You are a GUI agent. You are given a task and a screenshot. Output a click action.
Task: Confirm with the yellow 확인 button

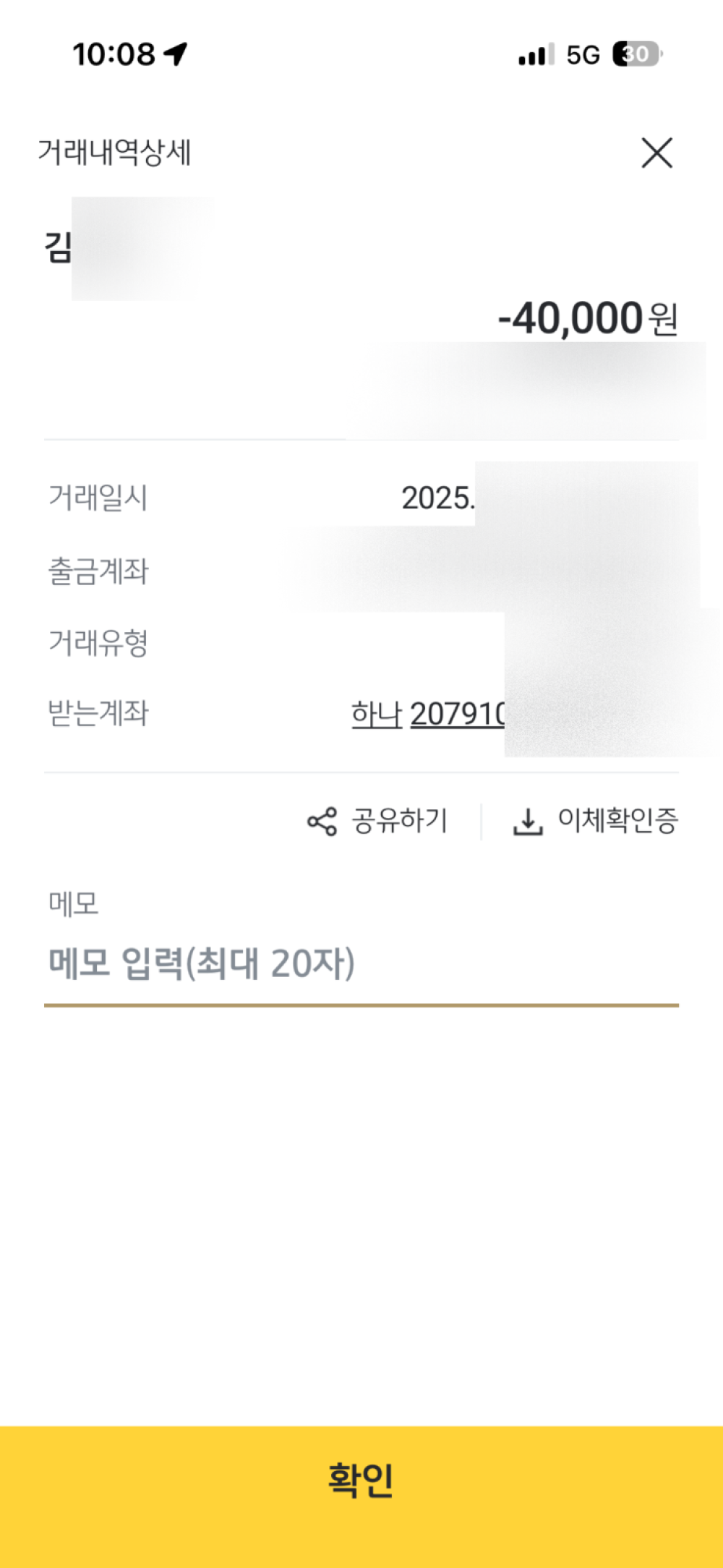[361, 1480]
